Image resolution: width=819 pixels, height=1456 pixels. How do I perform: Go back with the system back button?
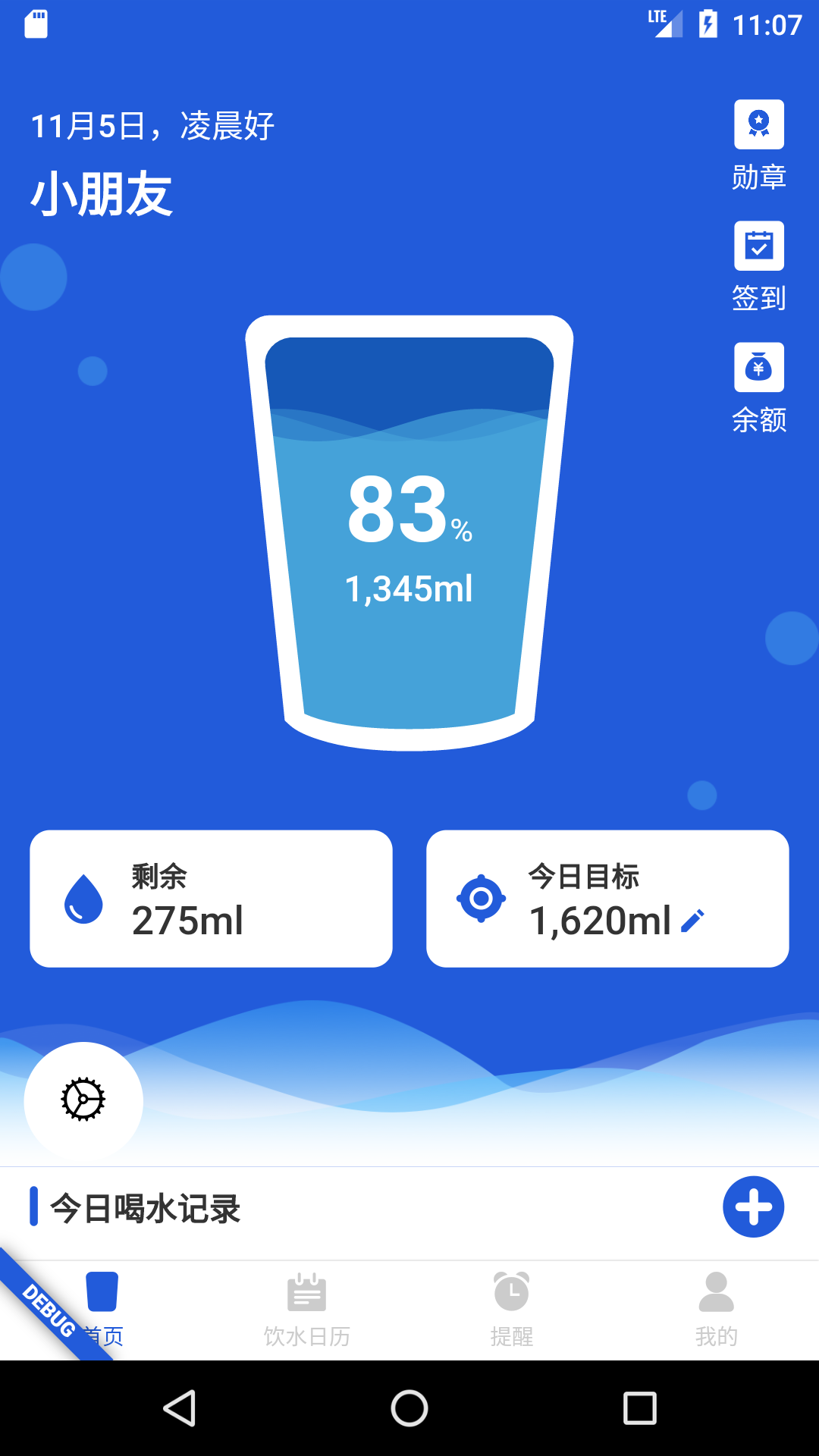tap(180, 1408)
